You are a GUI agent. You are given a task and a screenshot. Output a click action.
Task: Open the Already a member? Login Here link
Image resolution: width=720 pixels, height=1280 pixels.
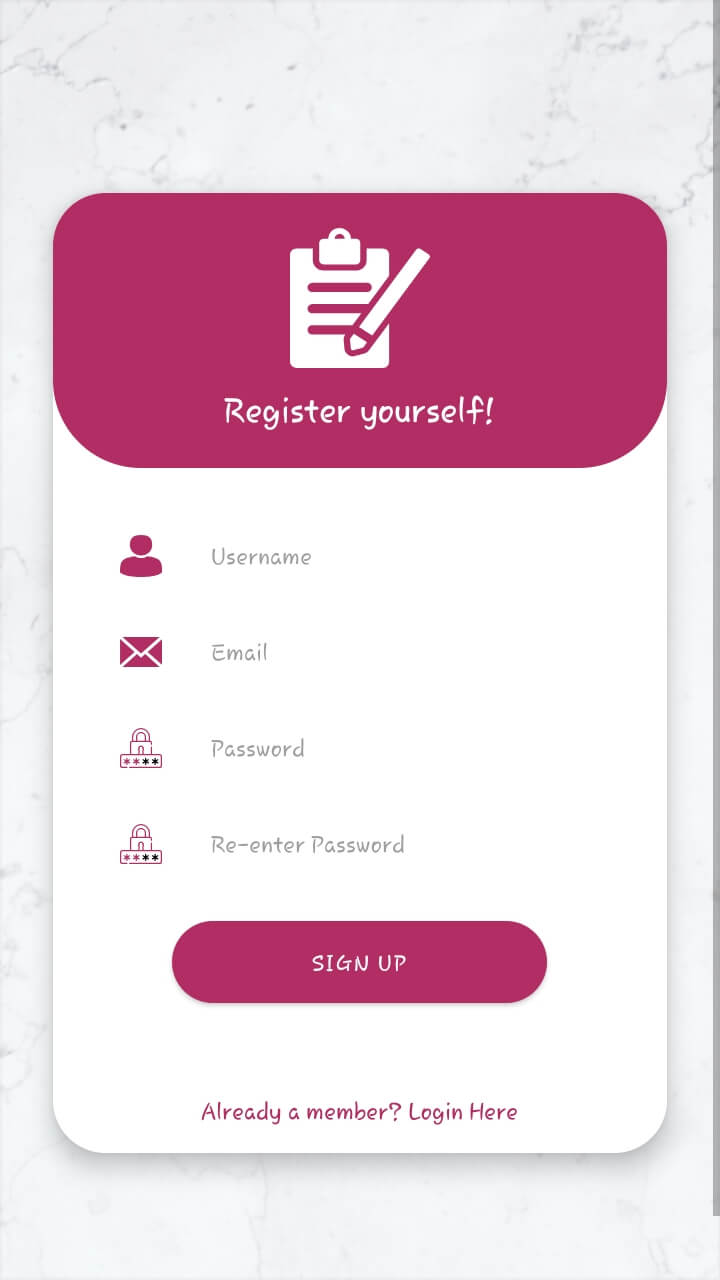coord(359,1112)
